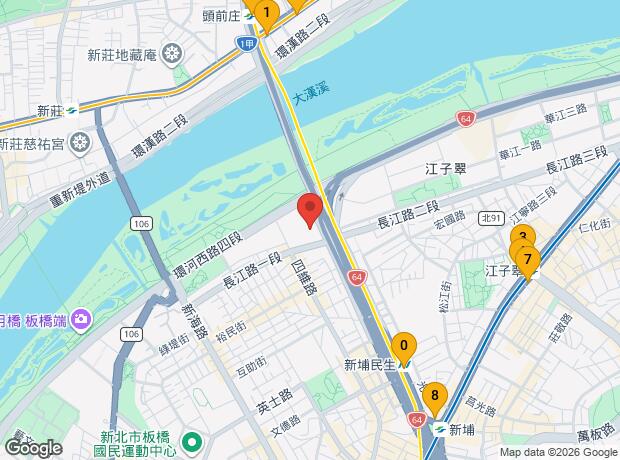Open the yellow marker numbered 1
Image resolution: width=620 pixels, height=460 pixels.
pos(265,13)
